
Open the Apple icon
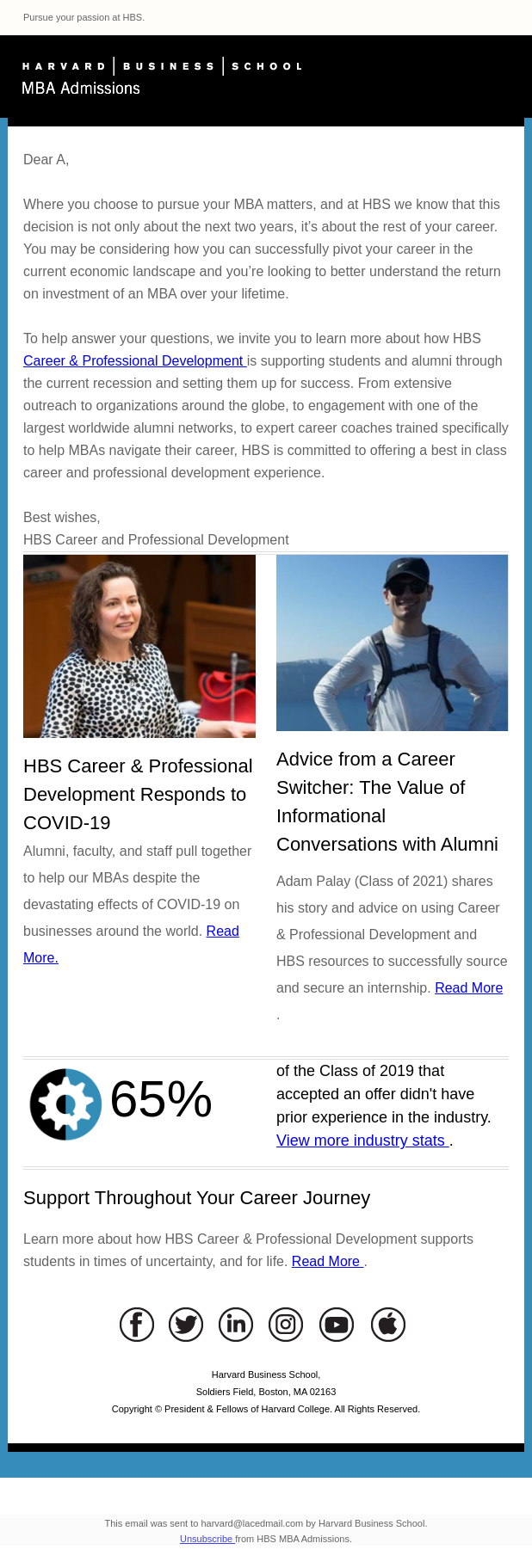[x=387, y=1325]
